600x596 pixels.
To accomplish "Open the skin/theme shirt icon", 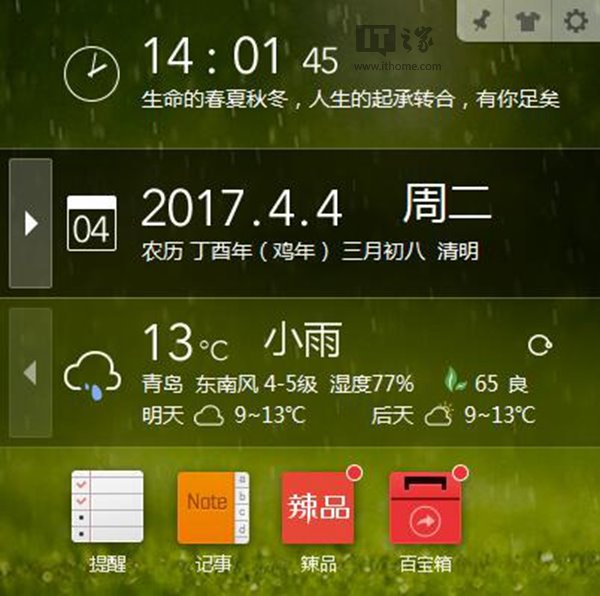I will point(529,21).
